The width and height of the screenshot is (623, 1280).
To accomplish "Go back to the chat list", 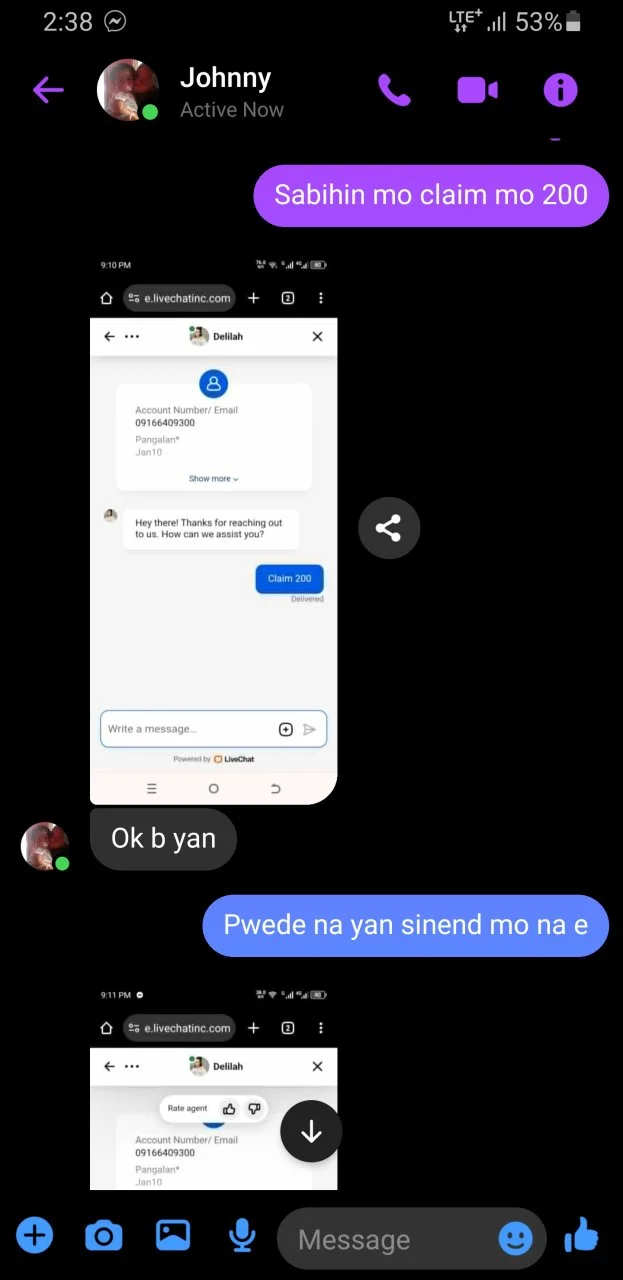I will (48, 90).
